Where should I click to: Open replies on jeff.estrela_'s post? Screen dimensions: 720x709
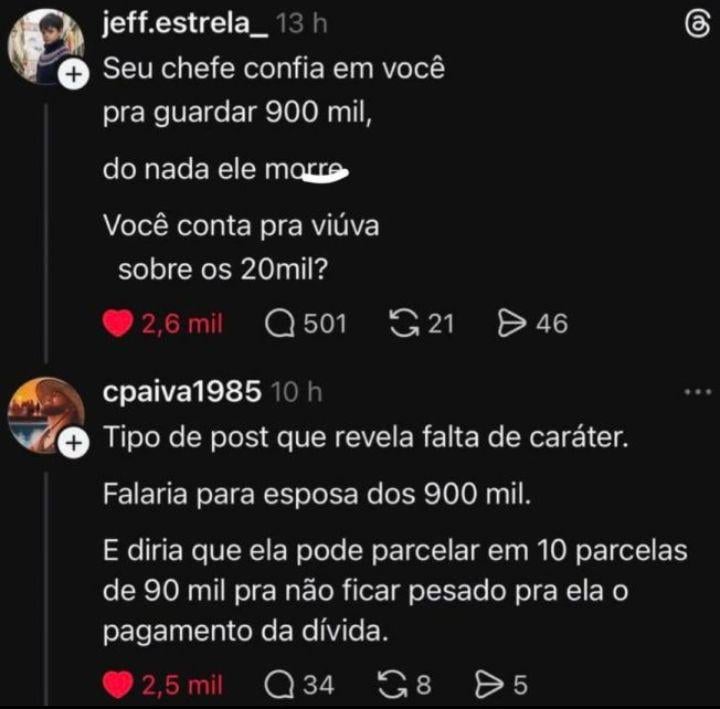282,323
